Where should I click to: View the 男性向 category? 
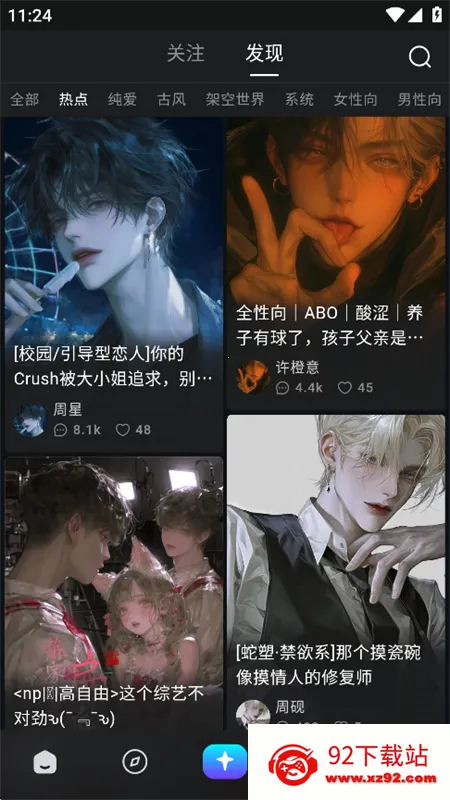point(419,99)
